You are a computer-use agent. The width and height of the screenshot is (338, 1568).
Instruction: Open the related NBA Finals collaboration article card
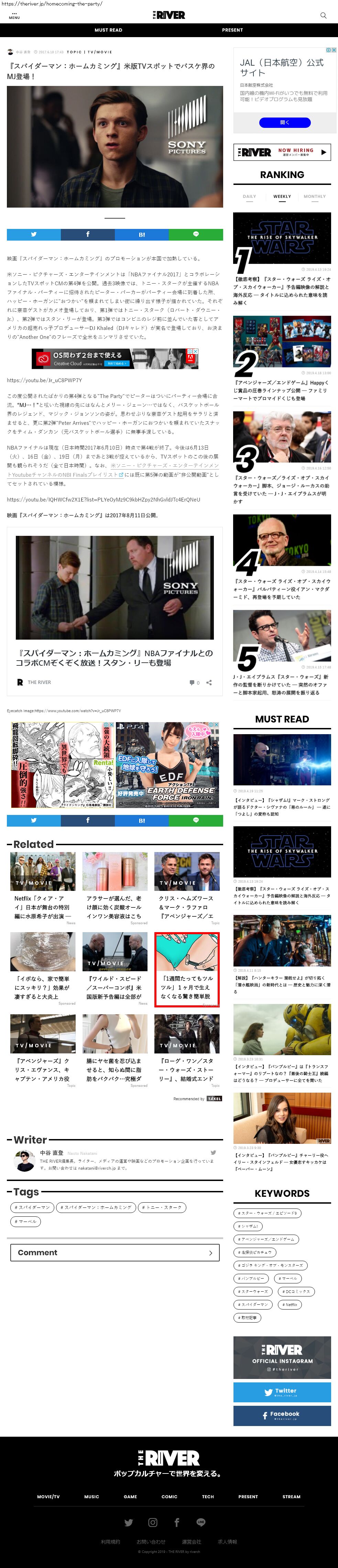(x=115, y=658)
